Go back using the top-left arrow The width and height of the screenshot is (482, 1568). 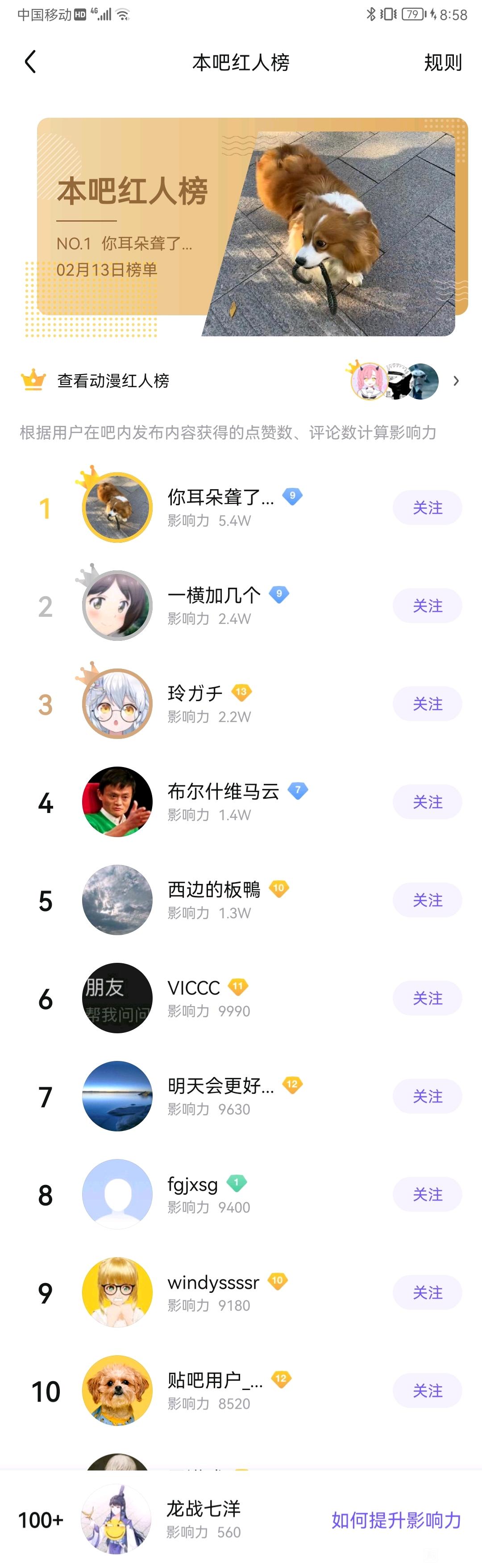(x=30, y=62)
